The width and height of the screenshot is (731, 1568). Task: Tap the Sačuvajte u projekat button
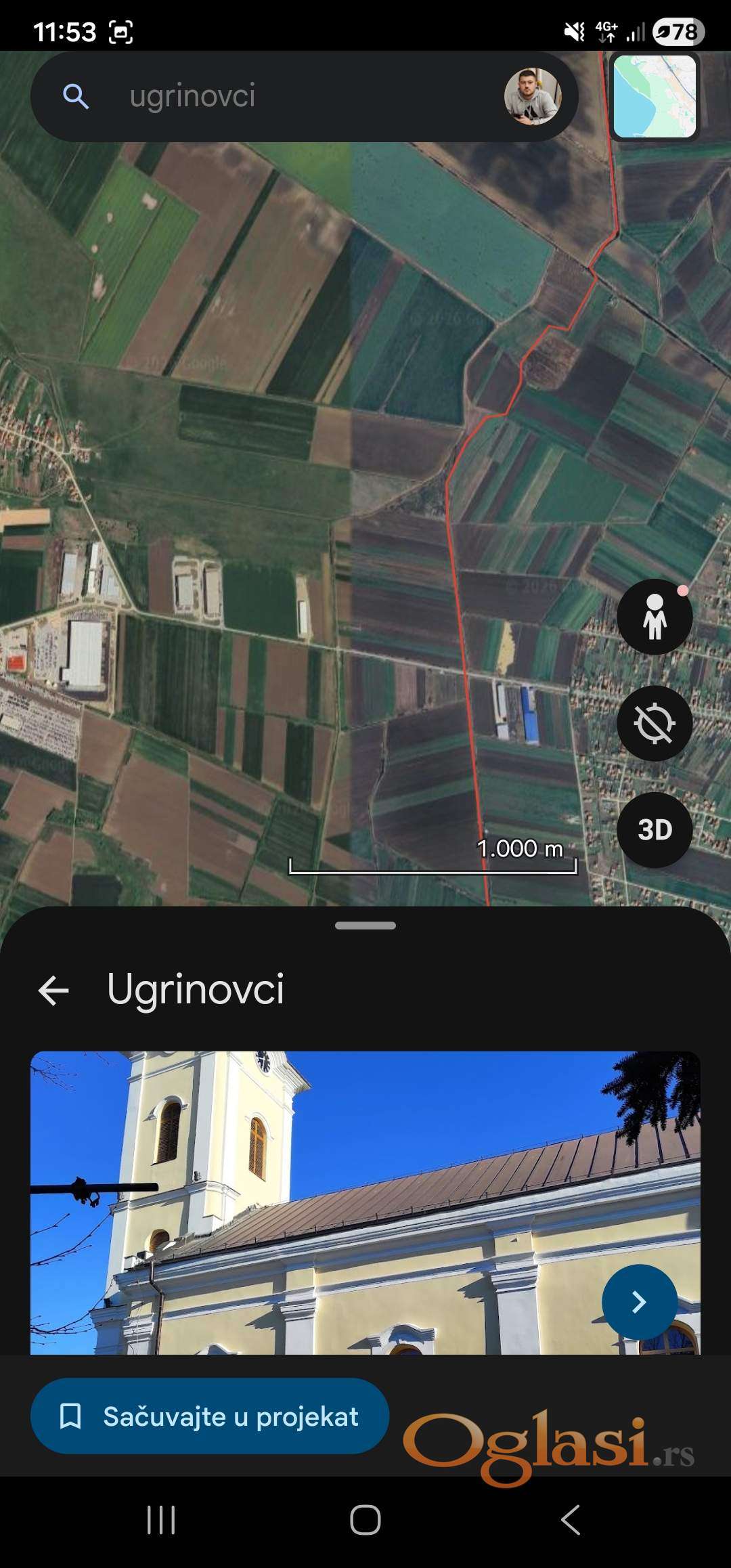210,1416
